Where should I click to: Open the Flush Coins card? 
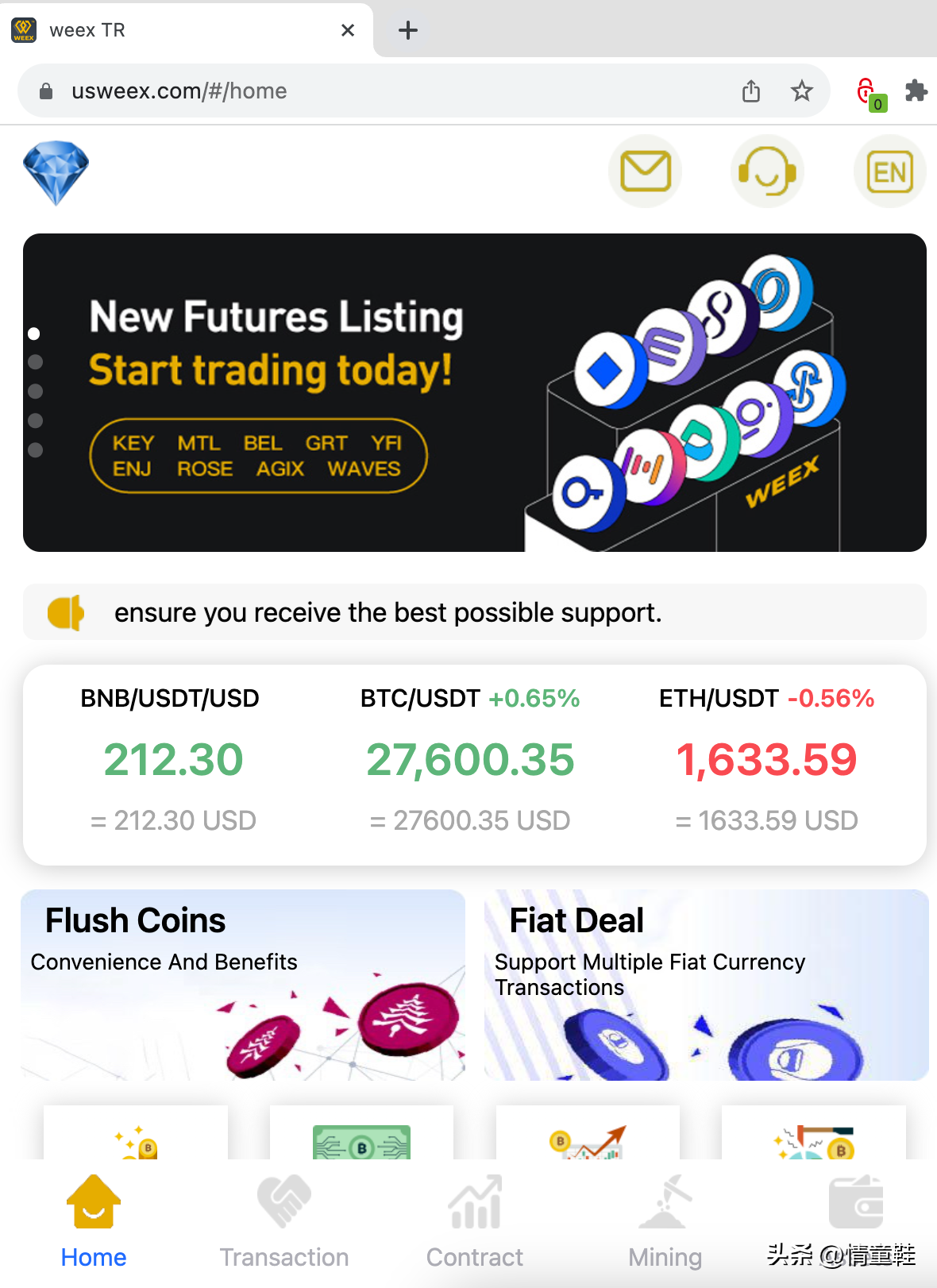click(x=243, y=985)
